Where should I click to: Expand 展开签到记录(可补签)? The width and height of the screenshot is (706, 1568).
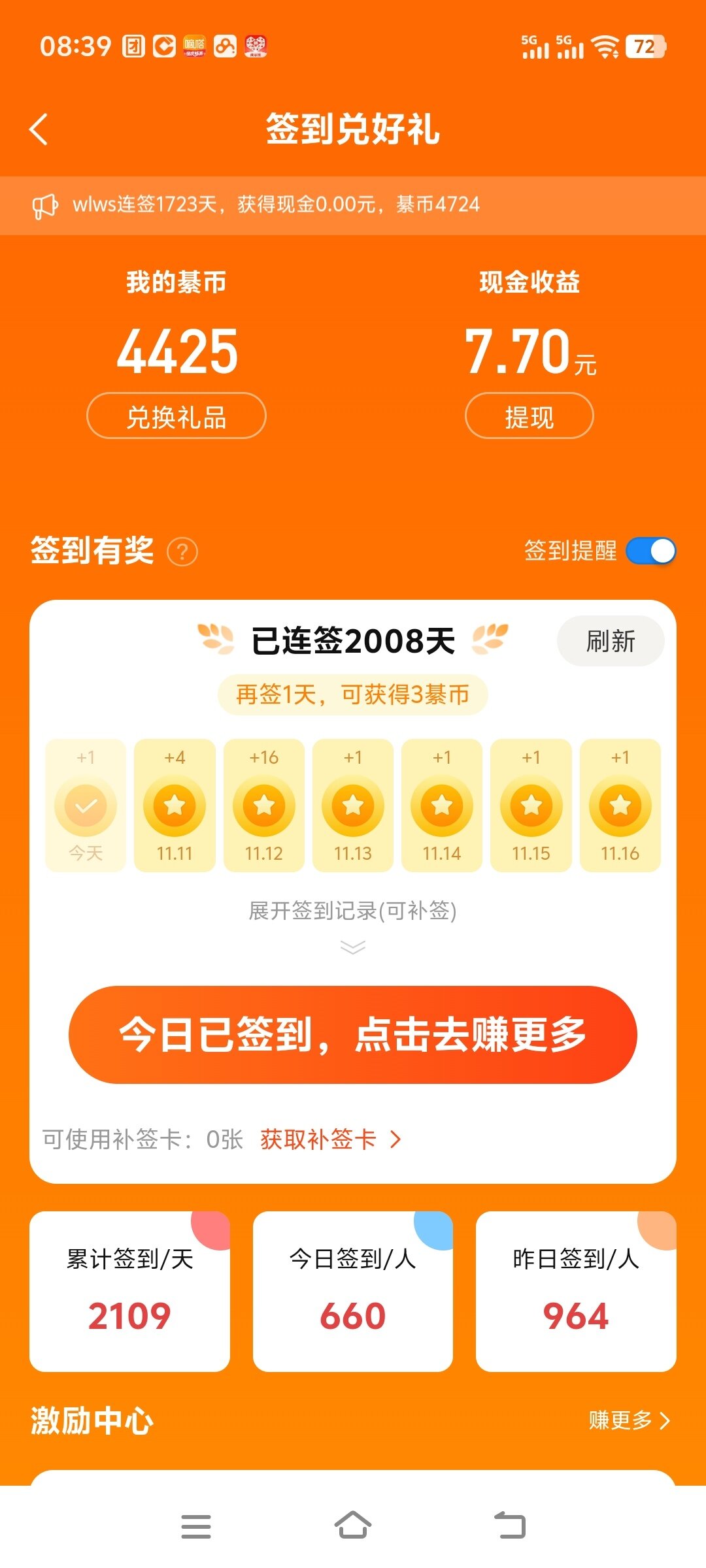point(352,911)
